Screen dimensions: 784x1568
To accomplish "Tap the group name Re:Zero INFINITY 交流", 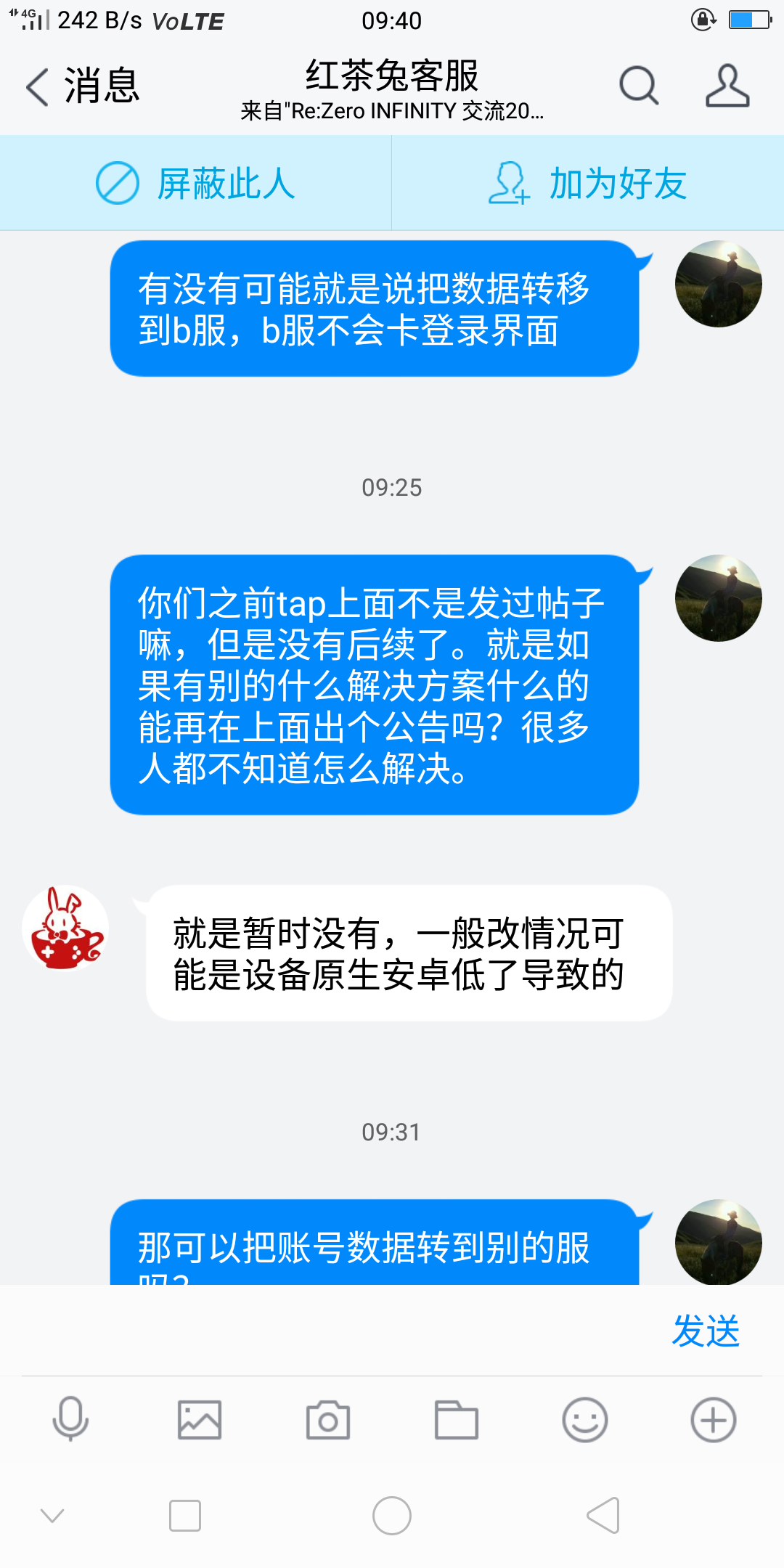I will pyautogui.click(x=392, y=112).
